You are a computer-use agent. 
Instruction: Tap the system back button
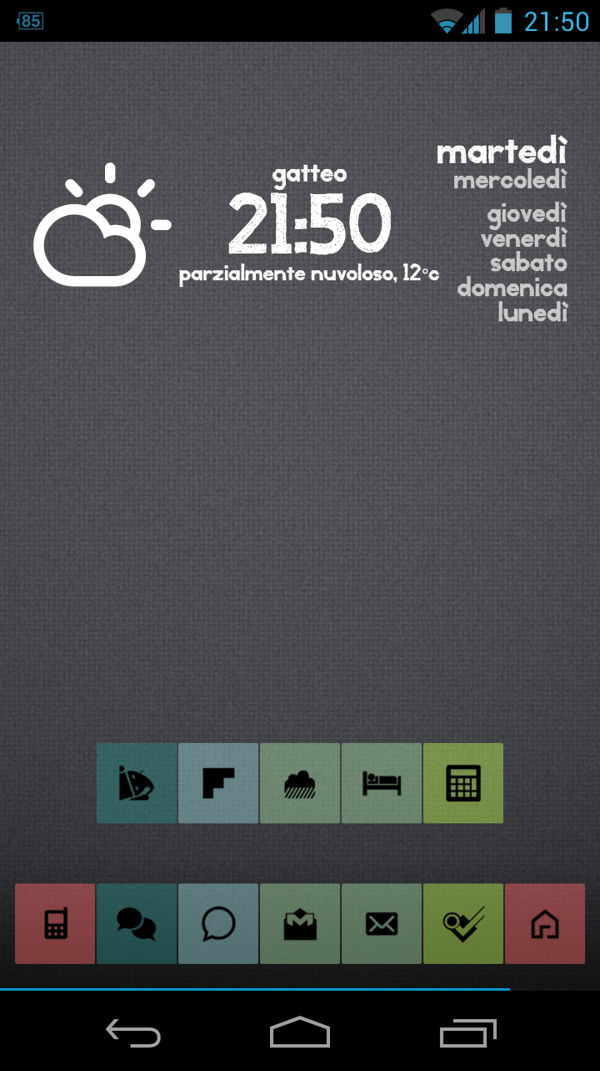pyautogui.click(x=133, y=1033)
